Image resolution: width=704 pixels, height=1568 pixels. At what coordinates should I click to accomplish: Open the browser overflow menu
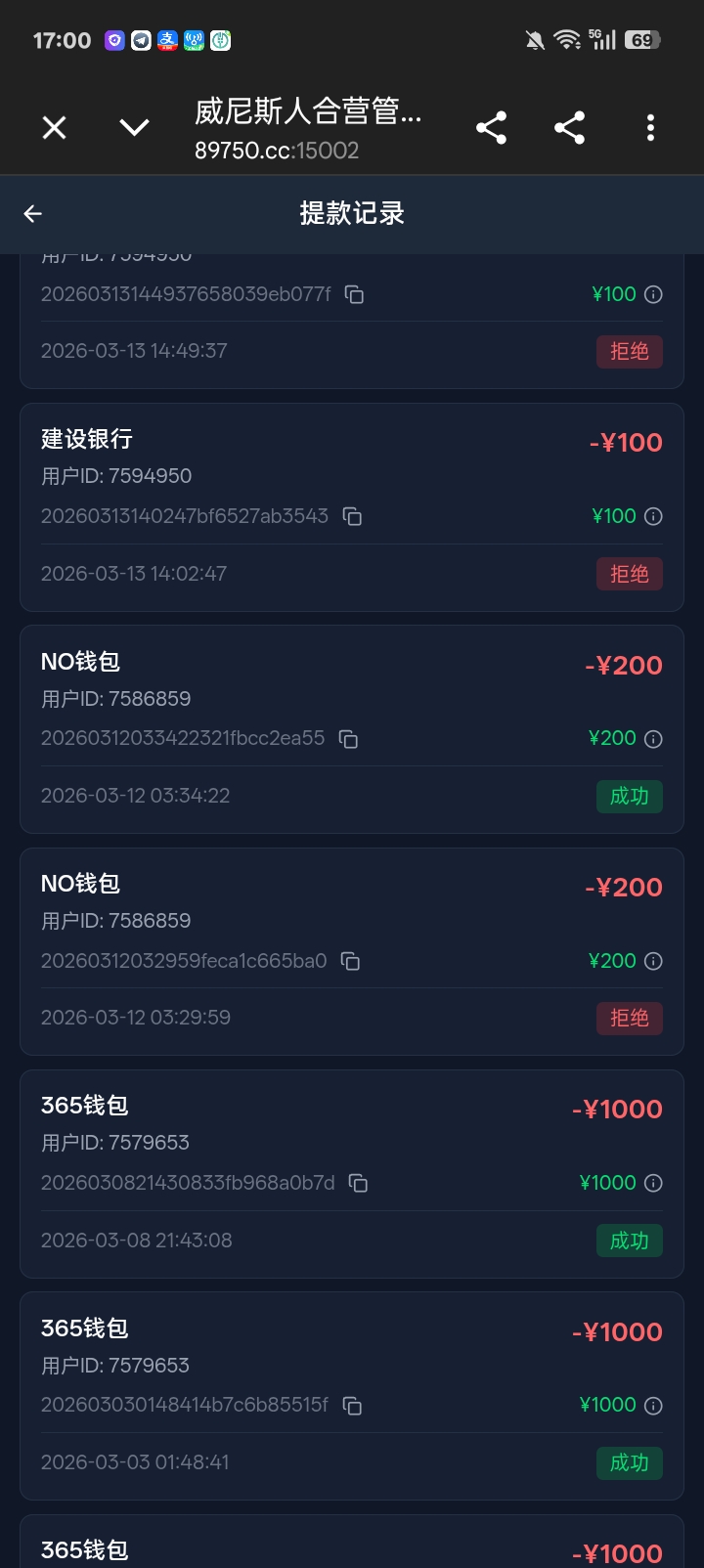tap(650, 128)
